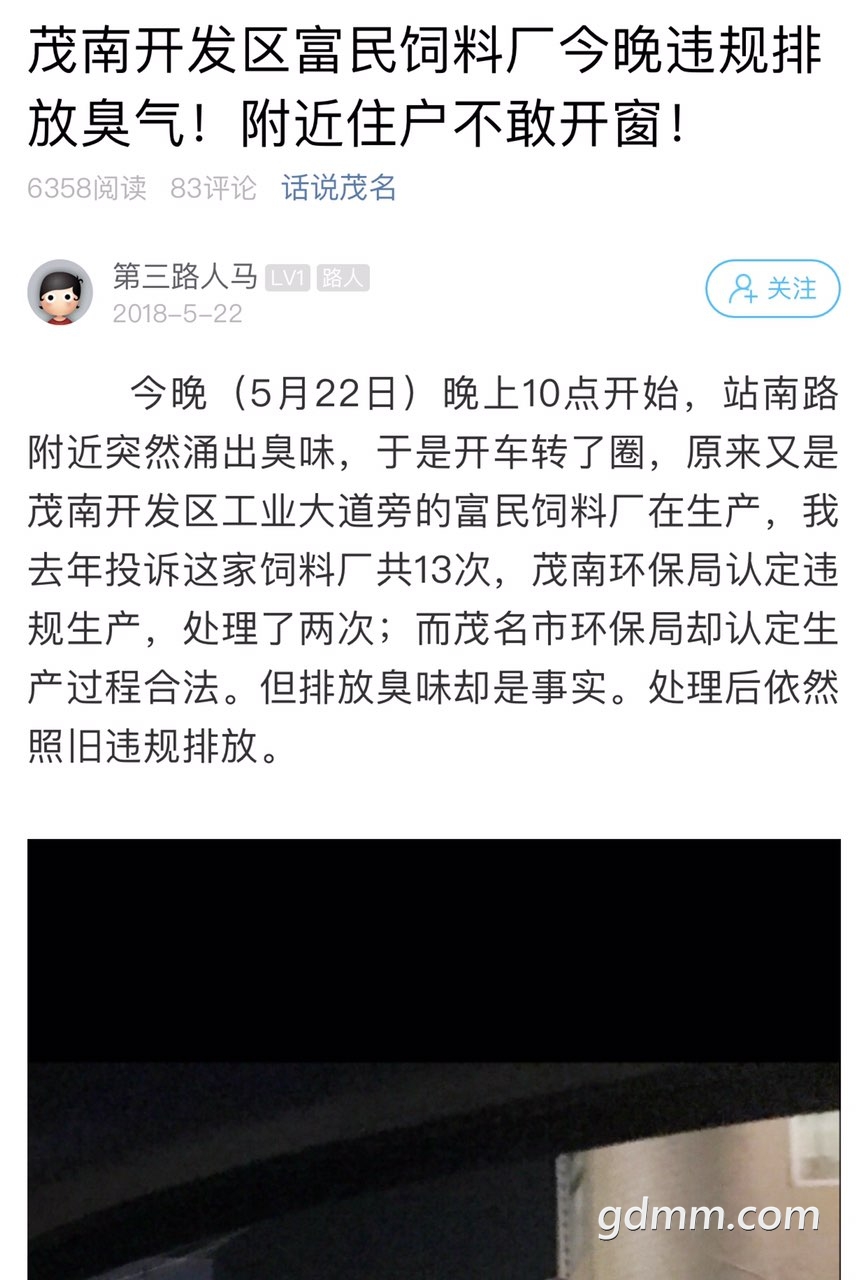Follow the author 第三路人马

coord(772,289)
